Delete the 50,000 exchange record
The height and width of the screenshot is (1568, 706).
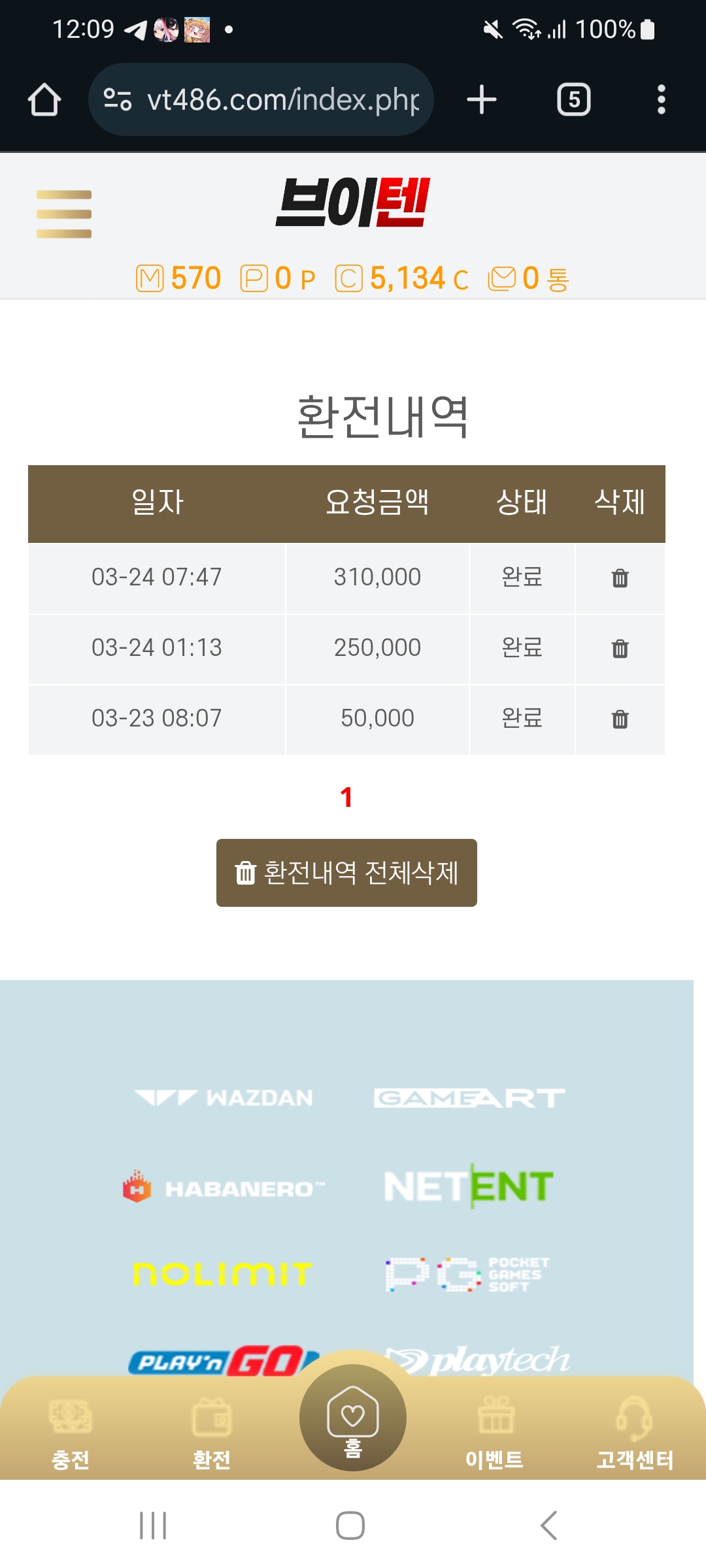(620, 719)
